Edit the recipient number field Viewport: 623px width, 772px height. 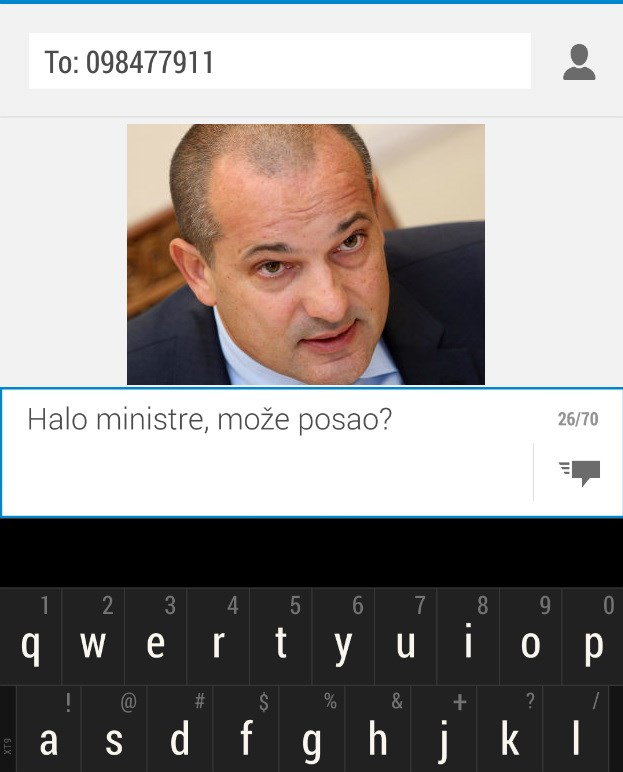(279, 62)
